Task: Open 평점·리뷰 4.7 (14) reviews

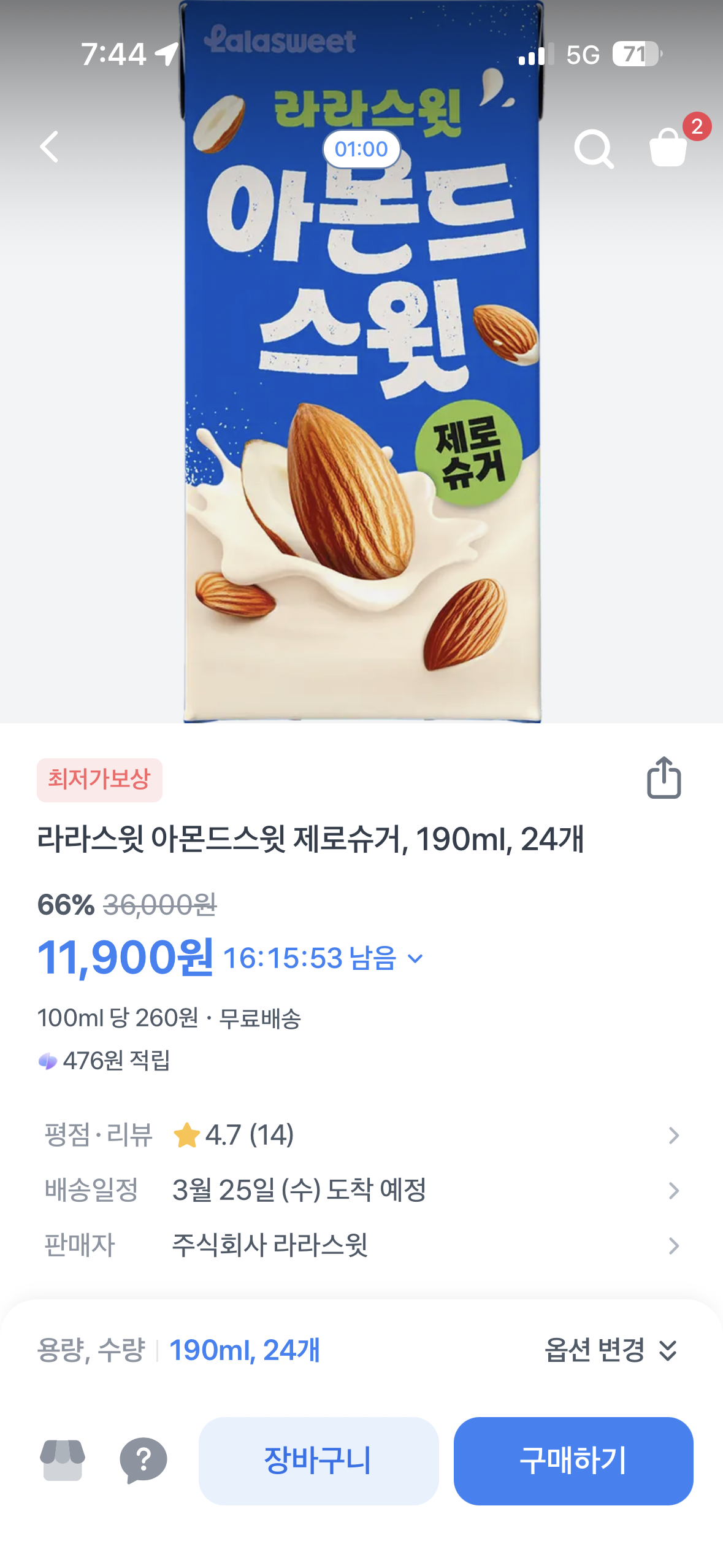Action: click(362, 1135)
